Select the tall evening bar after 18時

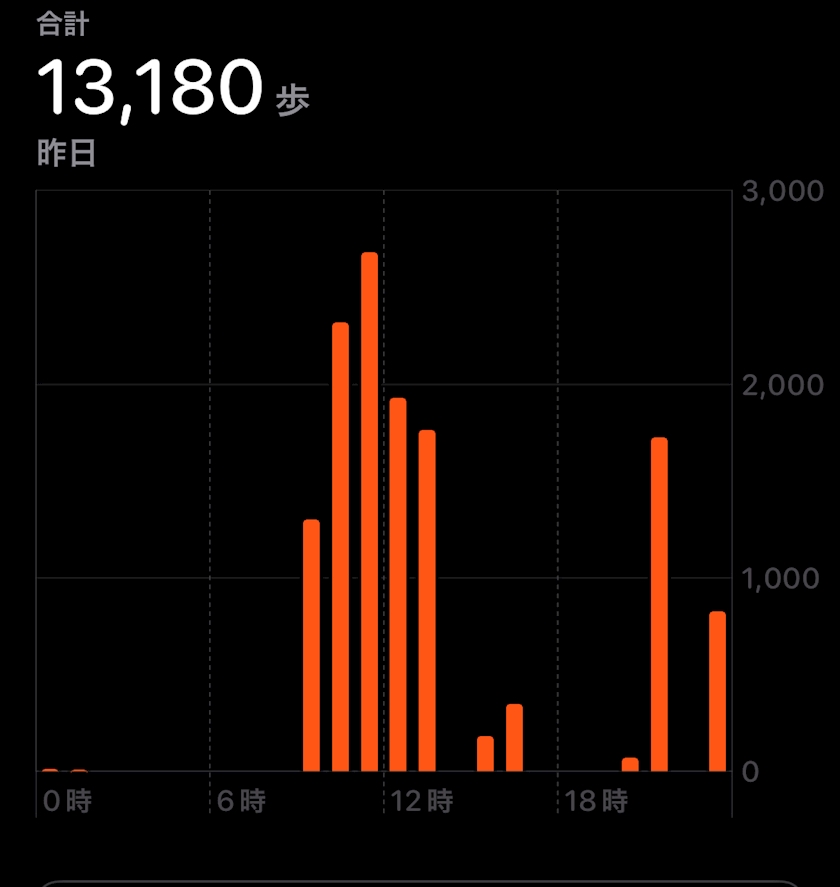tap(659, 604)
